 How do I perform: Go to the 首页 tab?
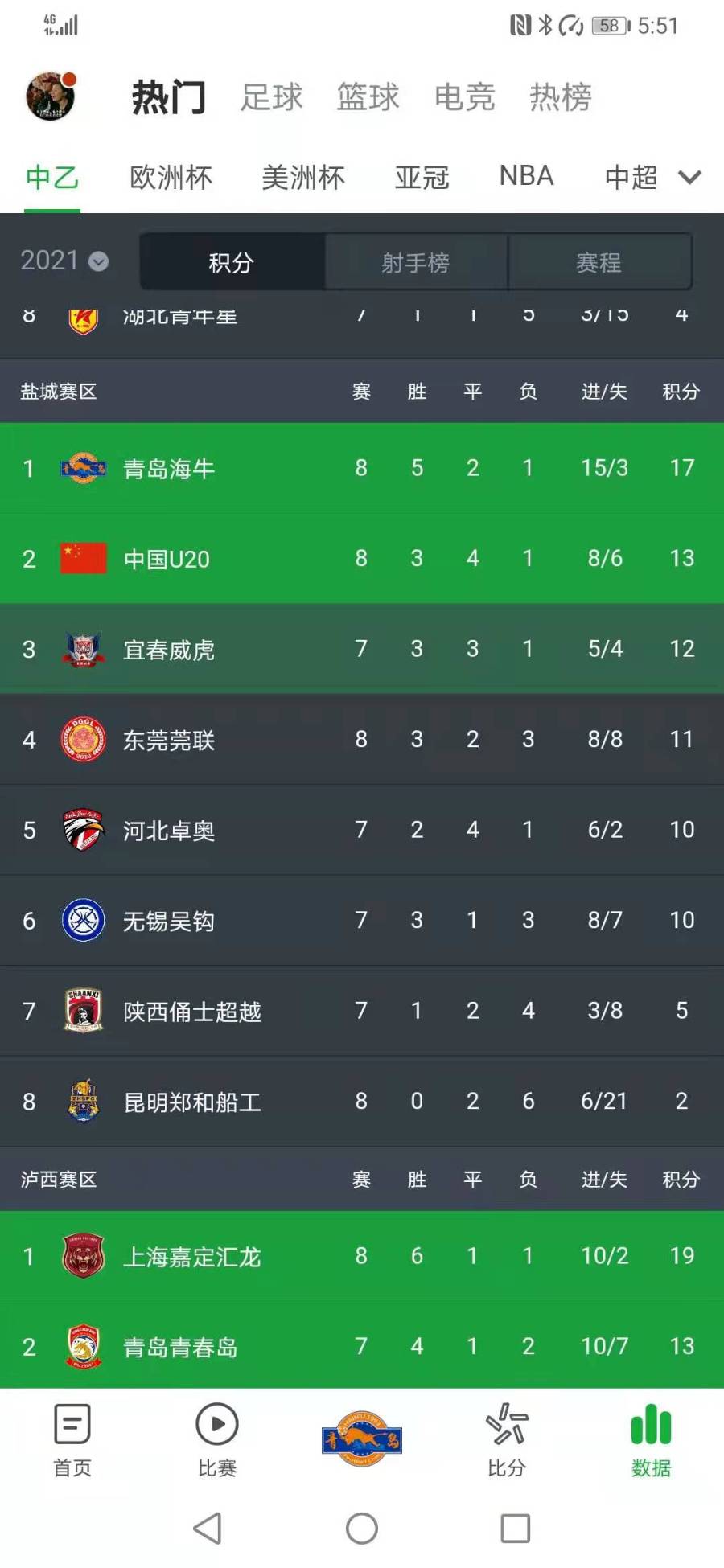[x=72, y=1441]
